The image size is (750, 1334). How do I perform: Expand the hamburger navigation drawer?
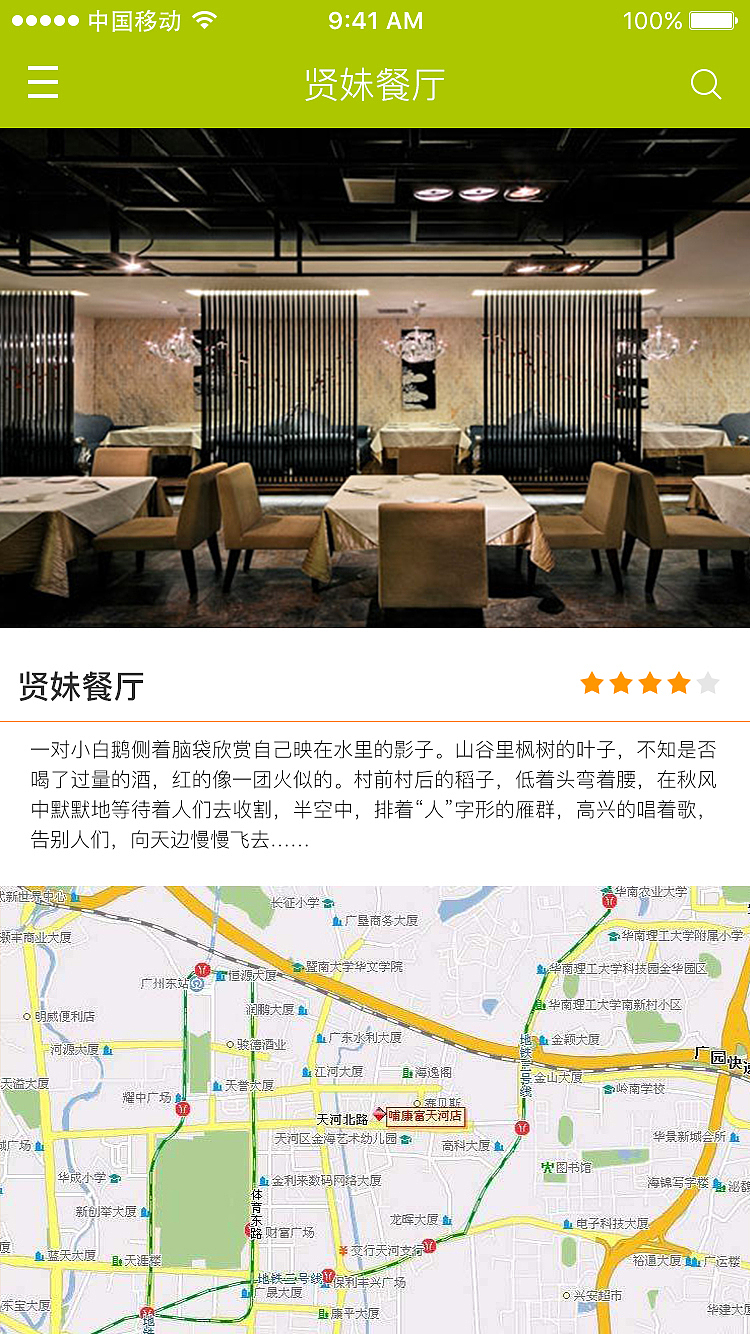(42, 83)
